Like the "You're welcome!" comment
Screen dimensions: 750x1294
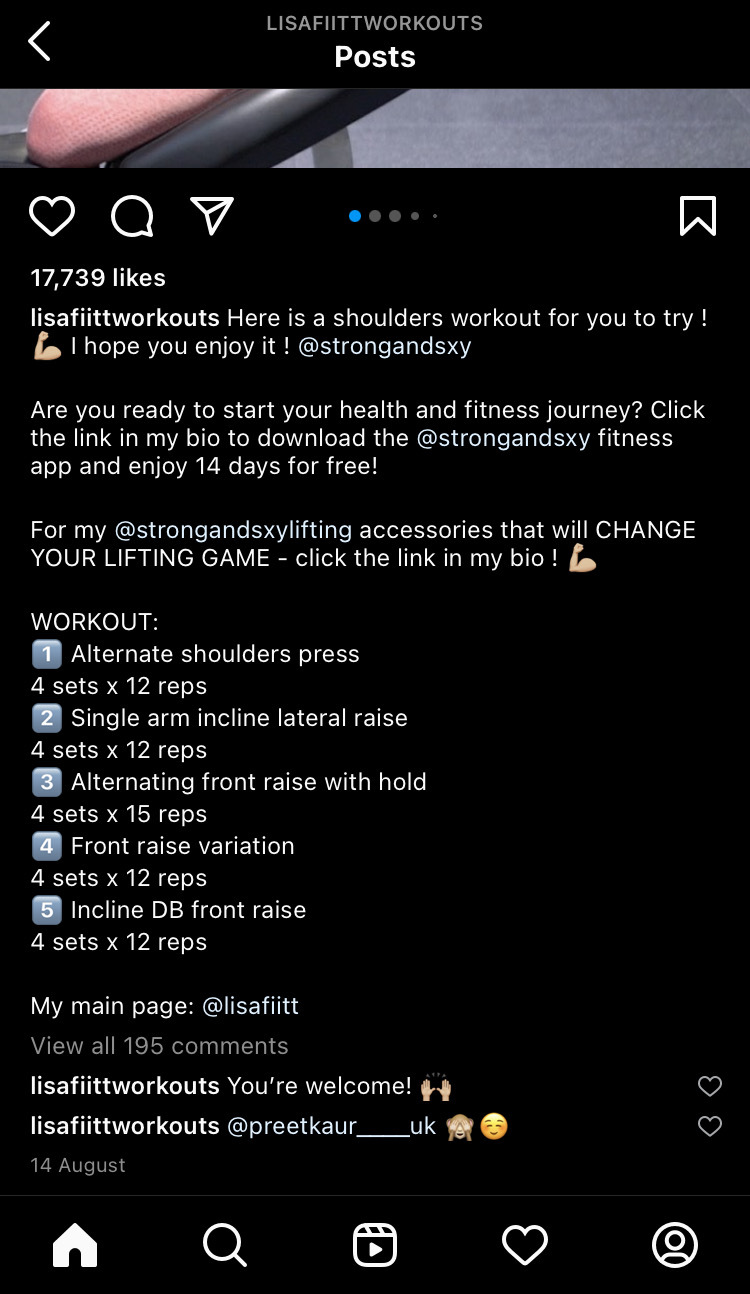point(709,1087)
